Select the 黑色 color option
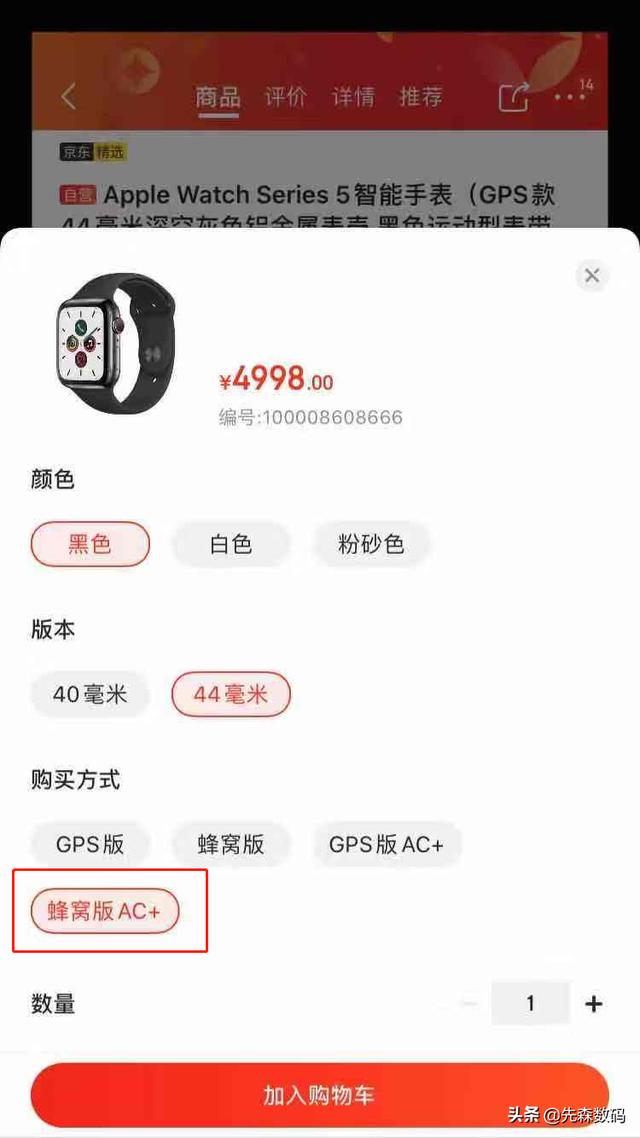 tap(90, 544)
